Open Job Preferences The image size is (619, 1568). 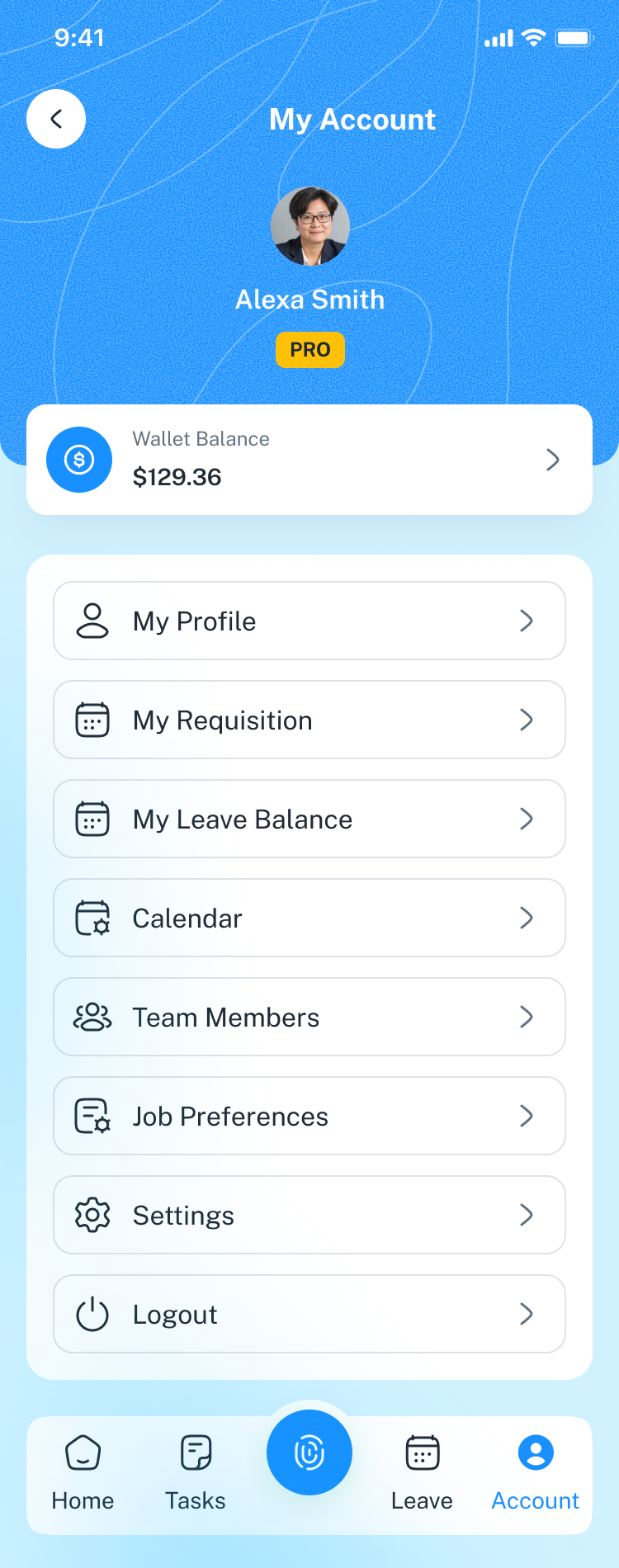pos(309,1116)
